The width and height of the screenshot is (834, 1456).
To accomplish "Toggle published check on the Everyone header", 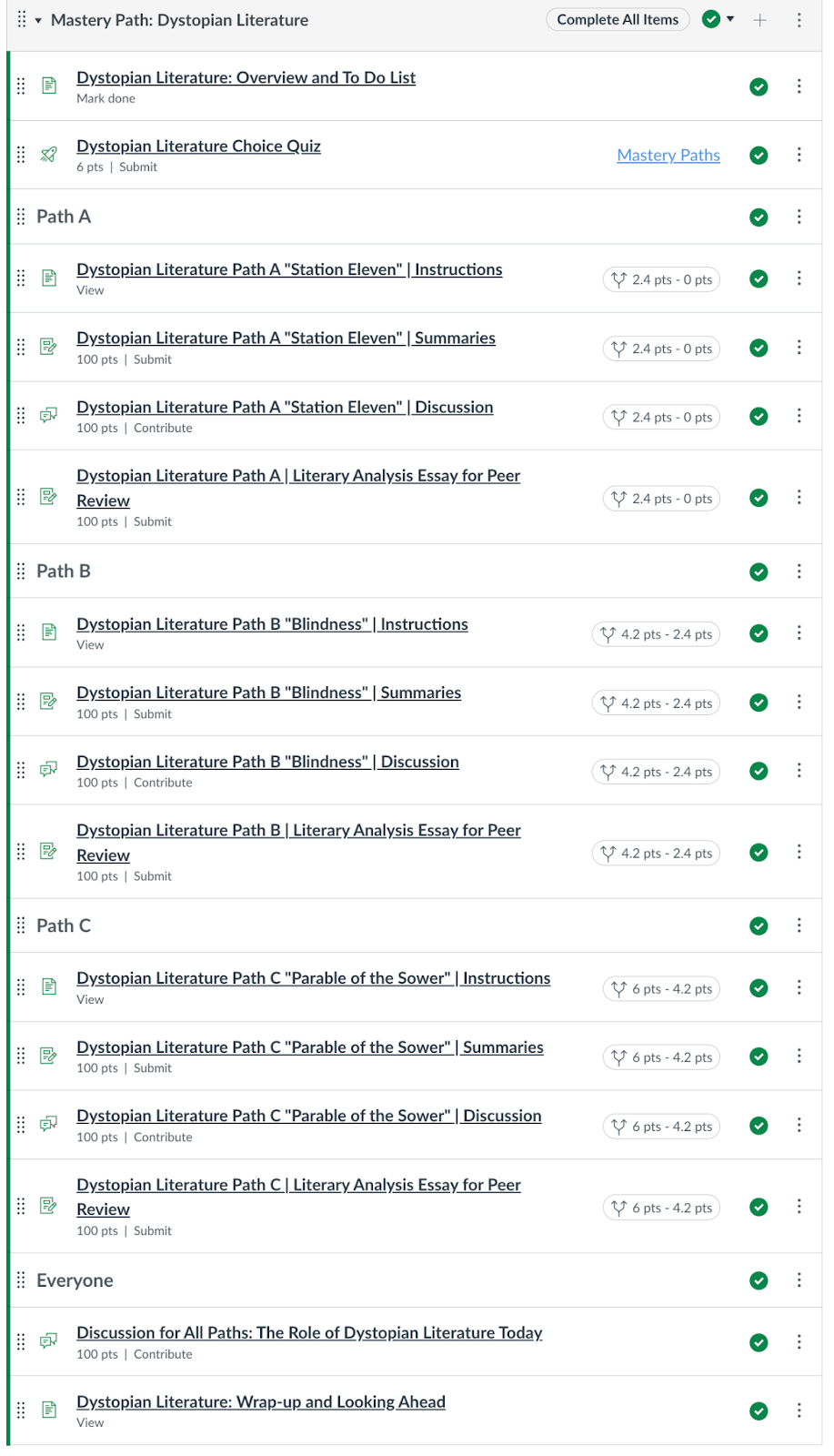I will (759, 1281).
